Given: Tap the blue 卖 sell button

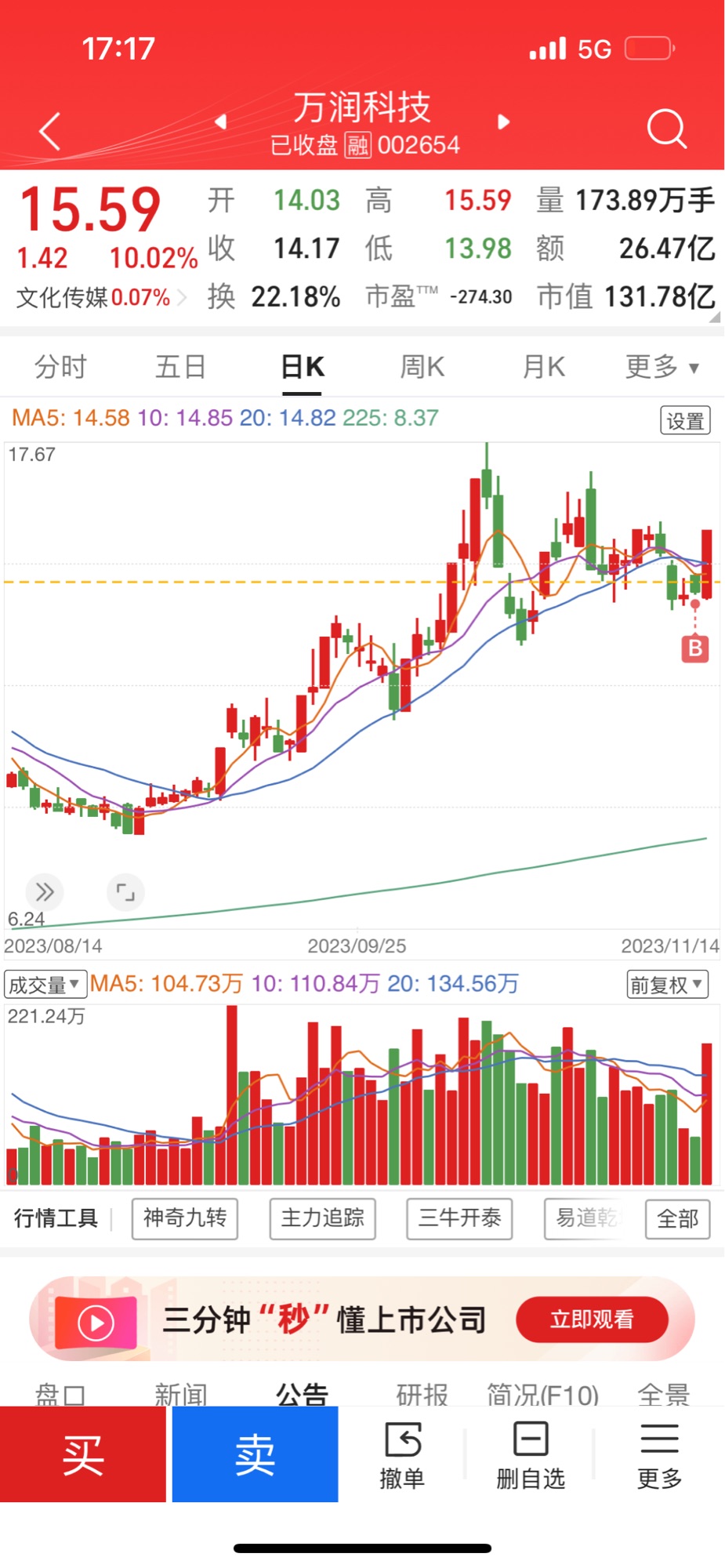Looking at the screenshot, I should 255,1454.
